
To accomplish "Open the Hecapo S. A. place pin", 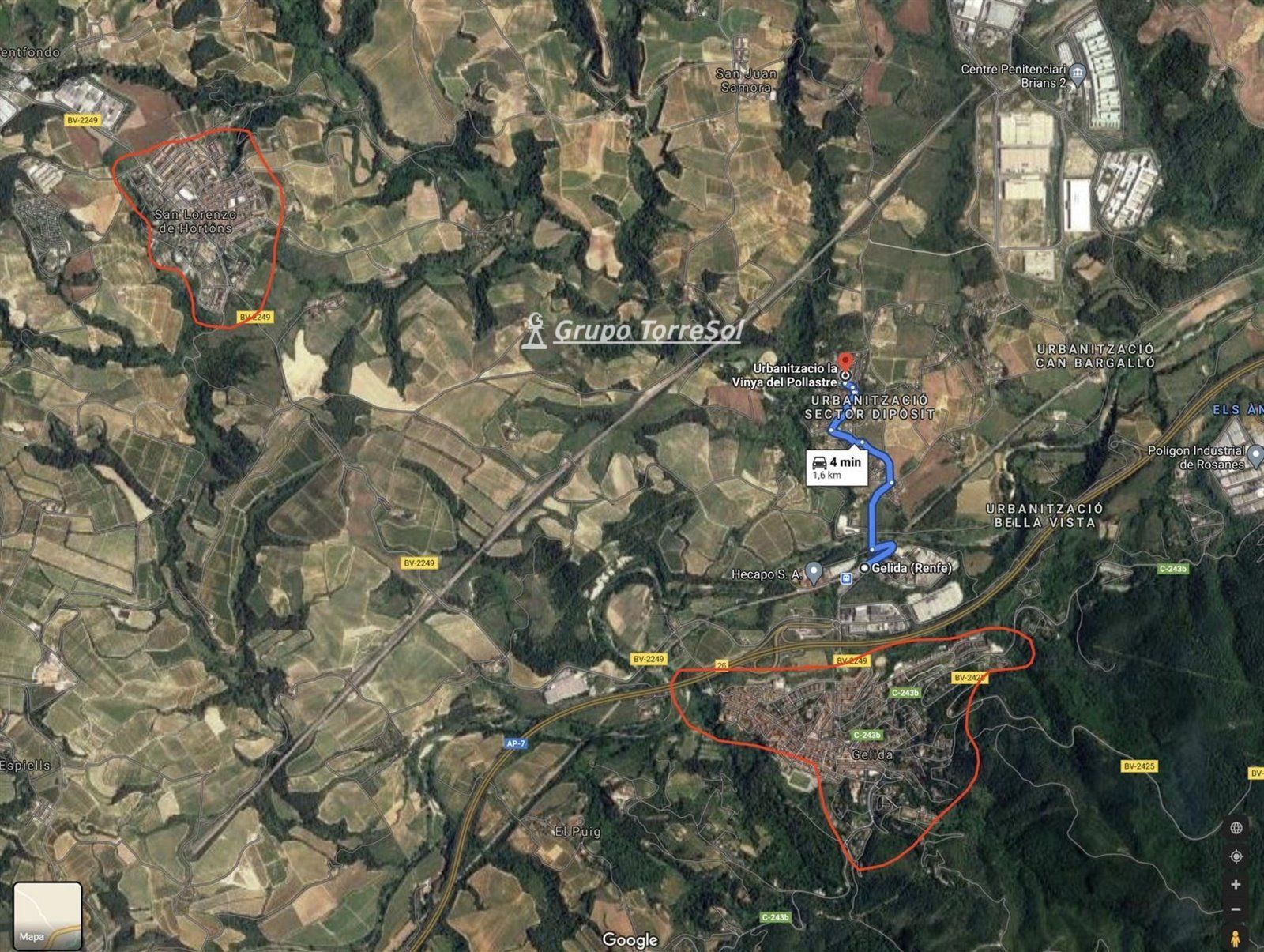I will click(x=814, y=571).
